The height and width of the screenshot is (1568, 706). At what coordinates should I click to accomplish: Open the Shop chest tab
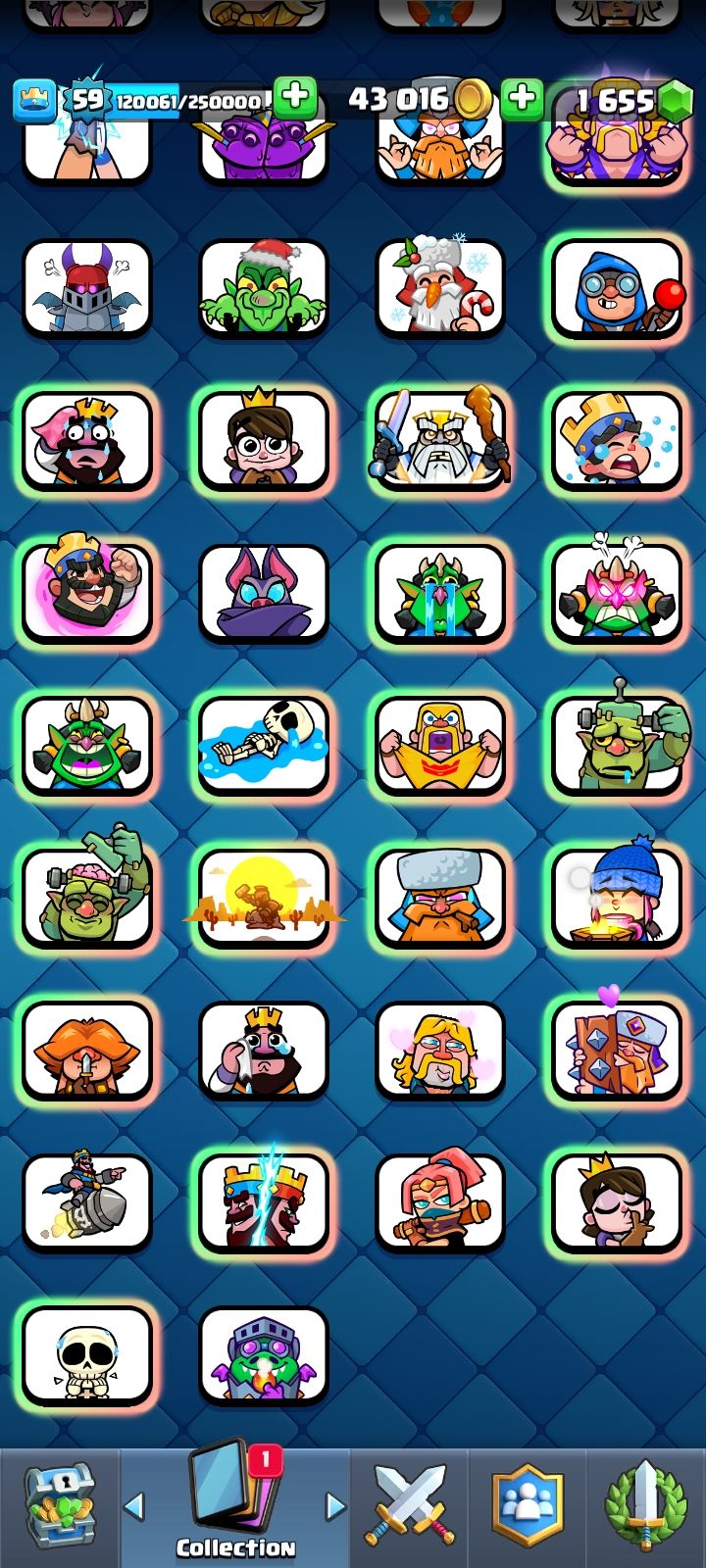pyautogui.click(x=59, y=1507)
